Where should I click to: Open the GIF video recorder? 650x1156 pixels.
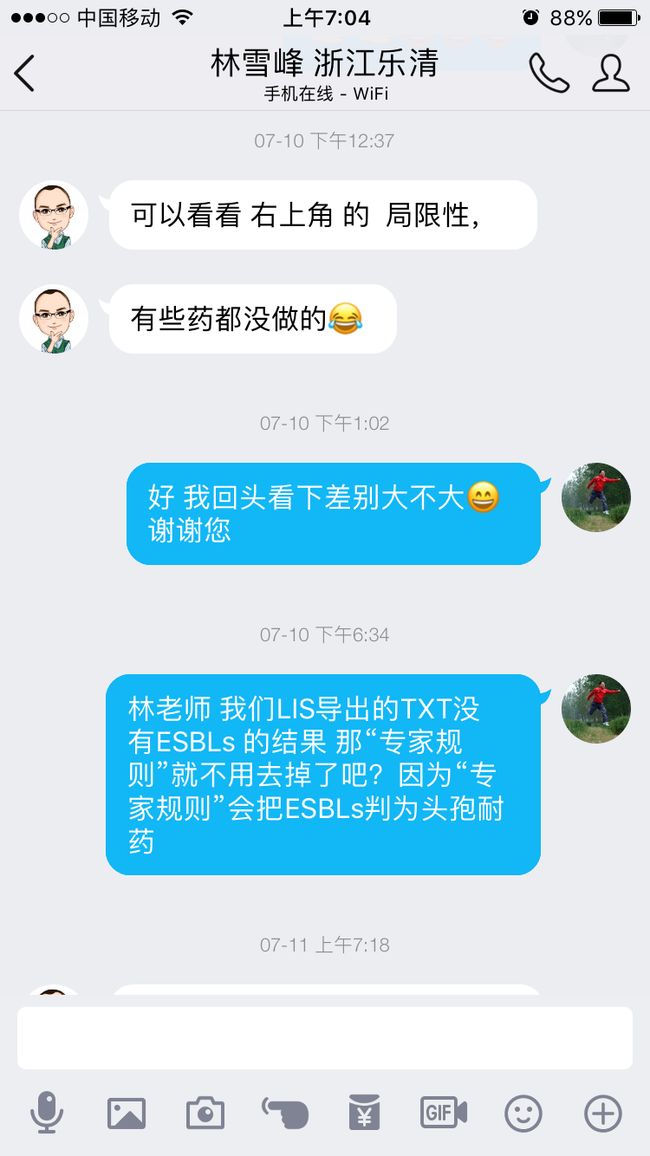444,1113
